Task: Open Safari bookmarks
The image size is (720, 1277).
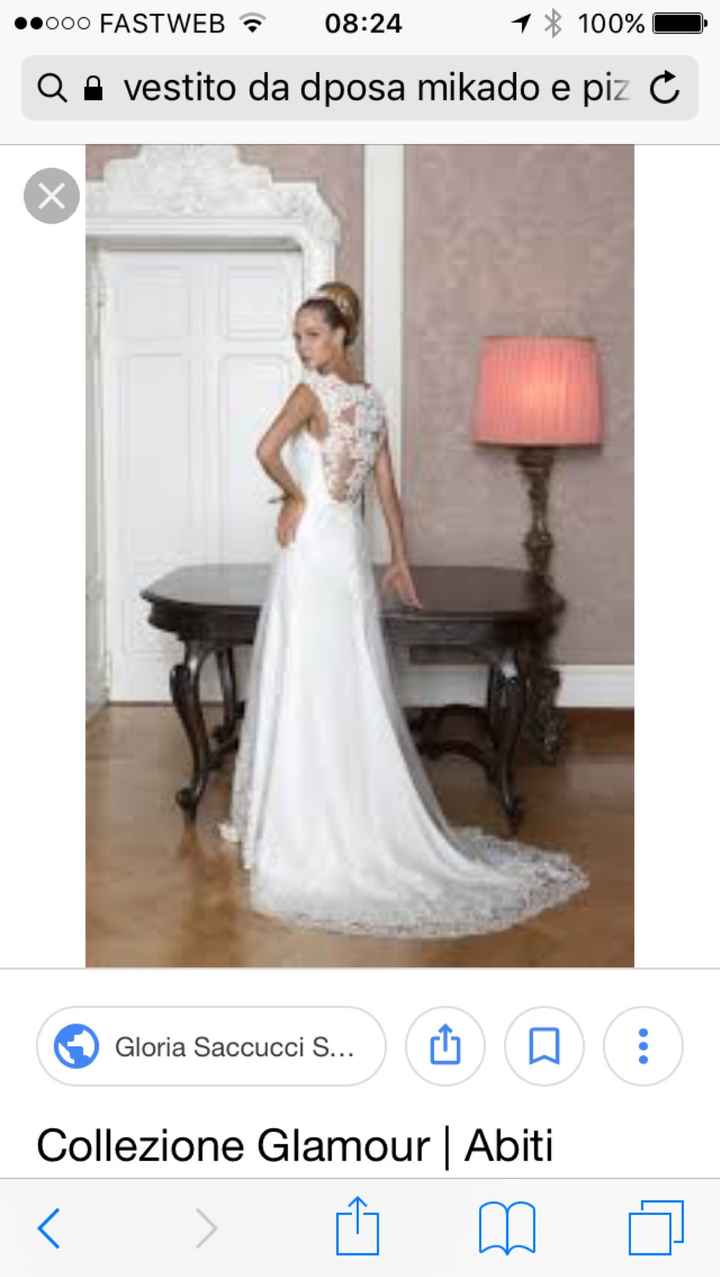Action: tap(507, 1228)
